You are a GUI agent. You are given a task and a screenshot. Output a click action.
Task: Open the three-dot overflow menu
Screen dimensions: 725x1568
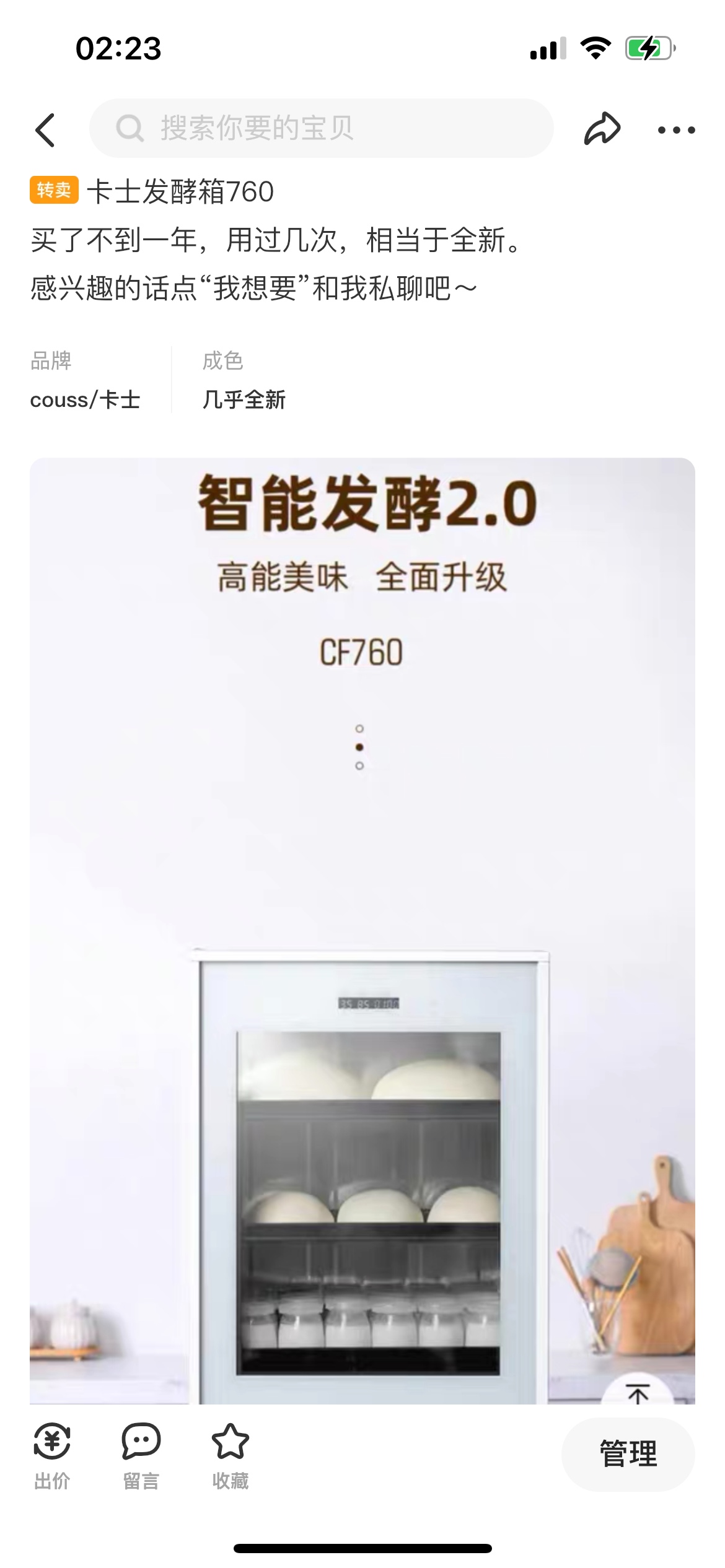pyautogui.click(x=676, y=130)
